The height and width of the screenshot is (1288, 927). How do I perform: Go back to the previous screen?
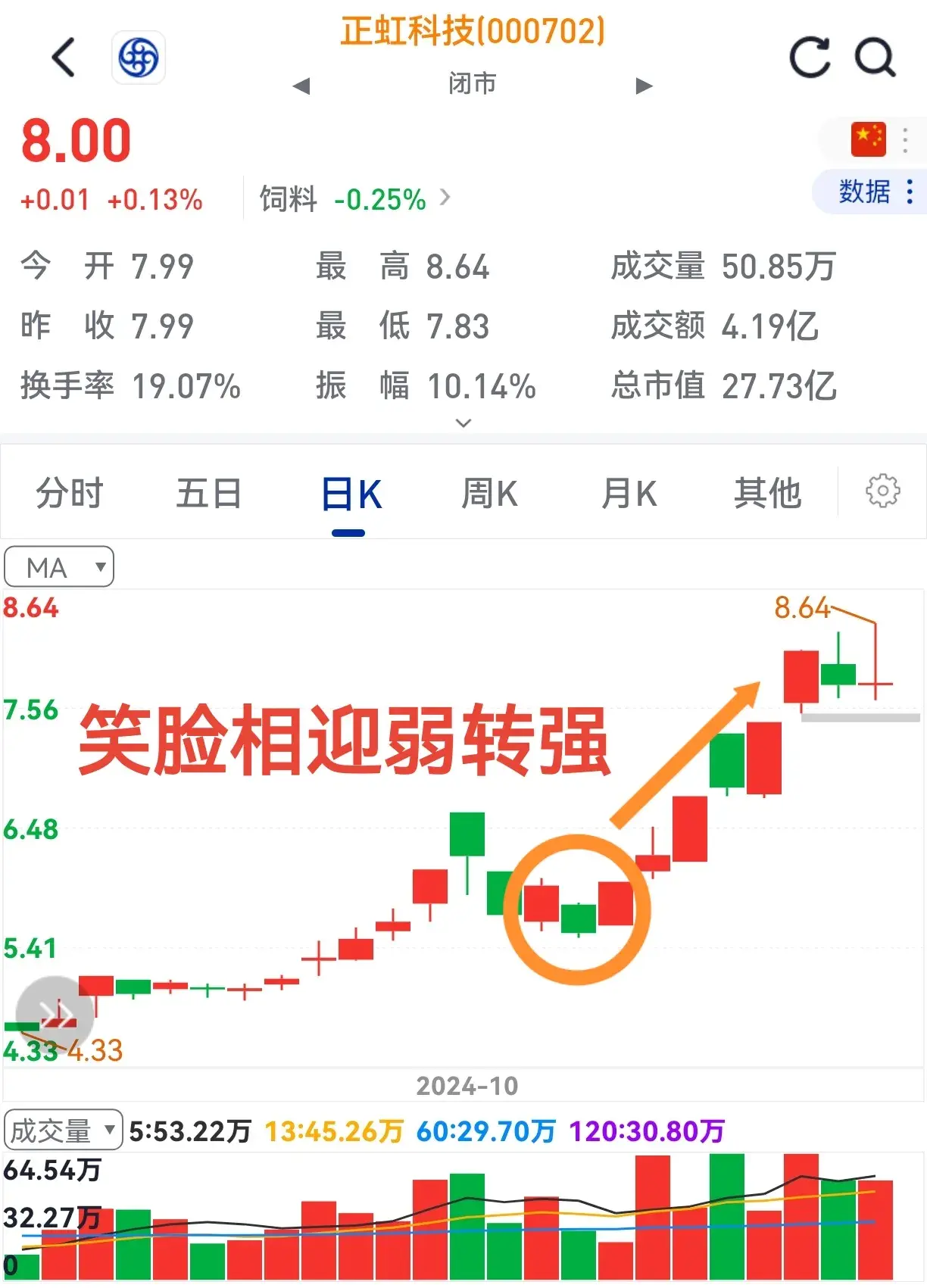click(x=64, y=58)
